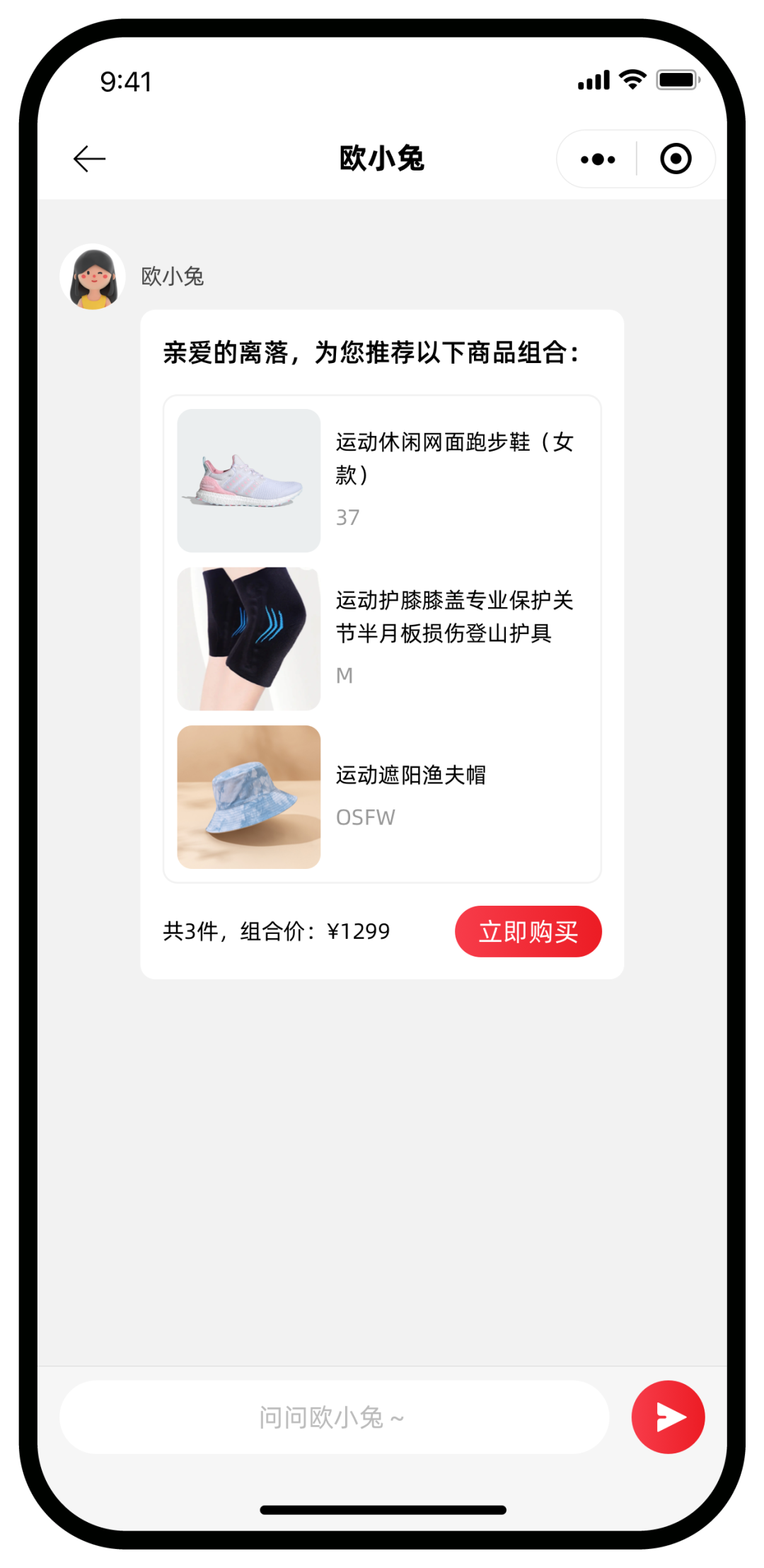The image size is (764, 1568).
Task: Tap the shoes product thumbnail image
Action: (x=247, y=480)
